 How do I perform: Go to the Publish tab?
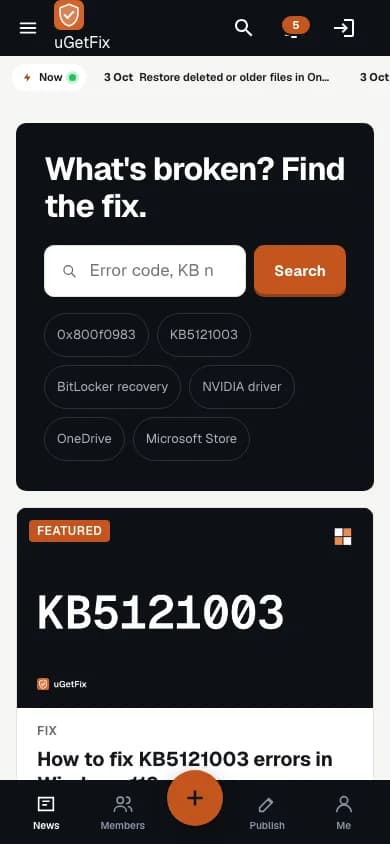267,813
